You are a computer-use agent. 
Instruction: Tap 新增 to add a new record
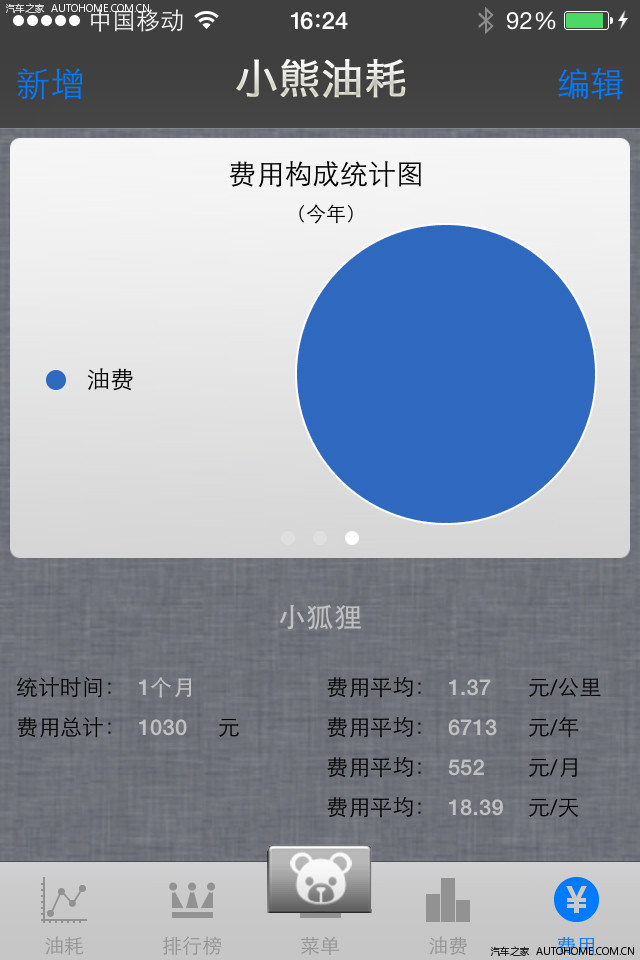[x=50, y=84]
